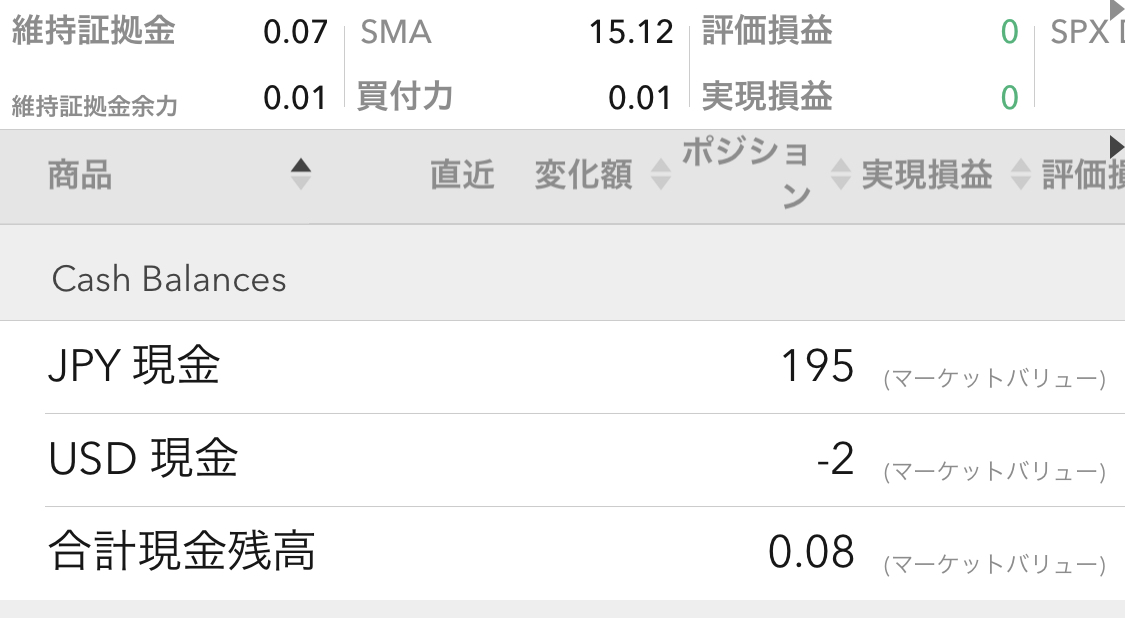
Task: Tap the arrow to show more columns
Action: [1117, 147]
